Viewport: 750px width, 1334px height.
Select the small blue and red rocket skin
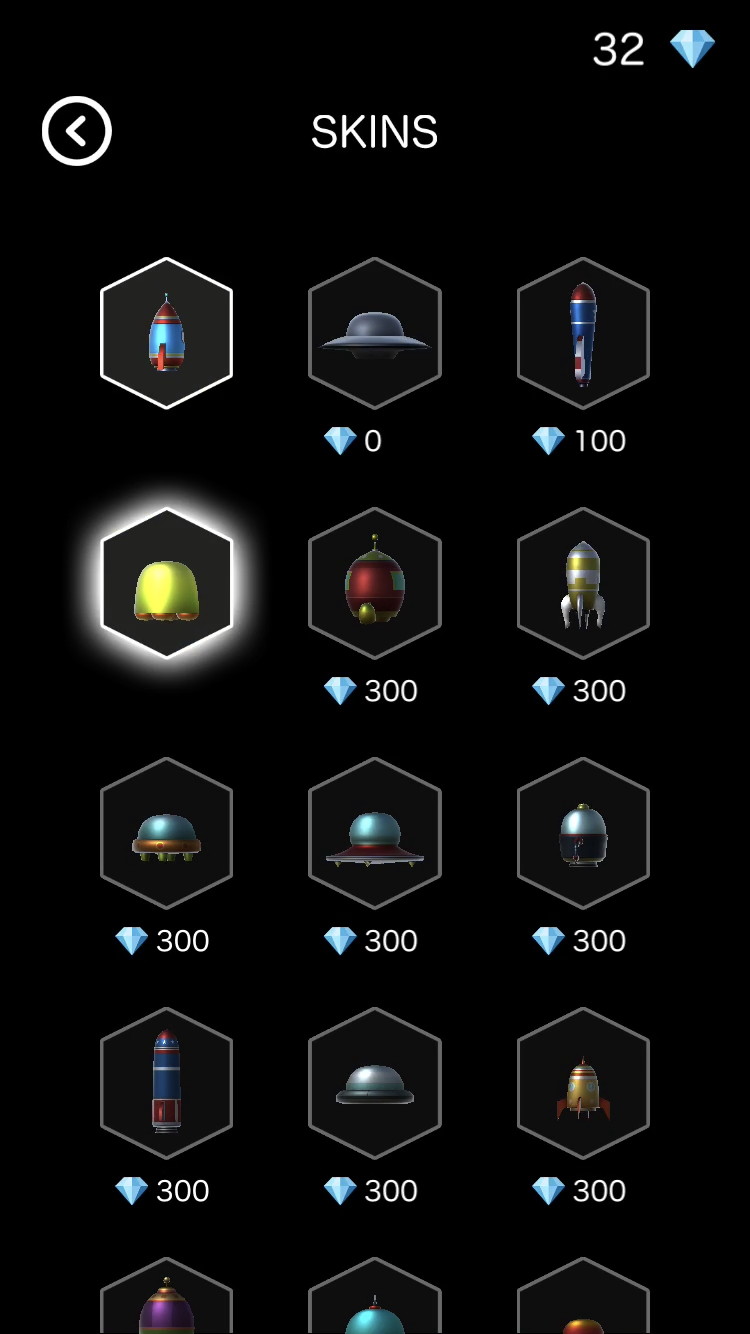coord(166,333)
